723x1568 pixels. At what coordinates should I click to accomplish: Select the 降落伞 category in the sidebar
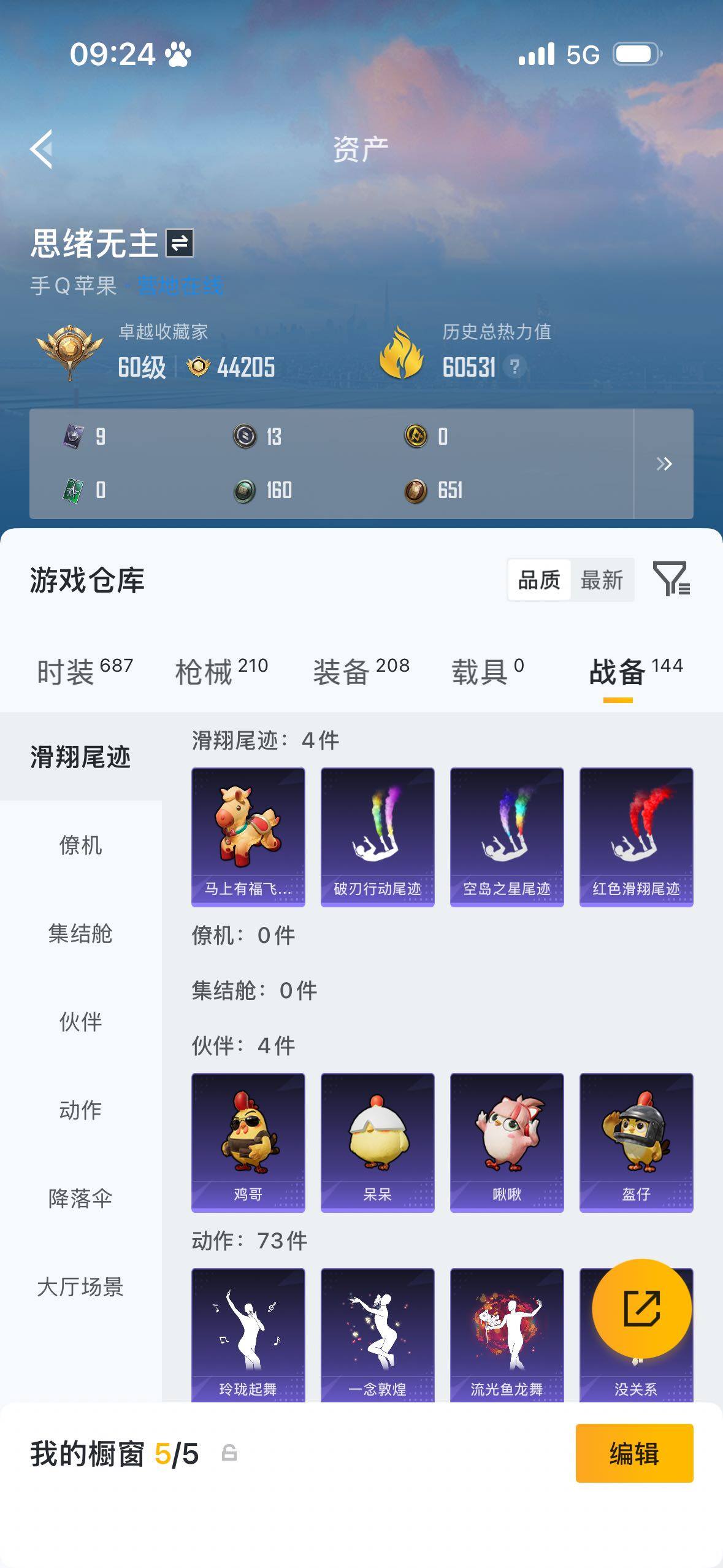pyautogui.click(x=80, y=1196)
